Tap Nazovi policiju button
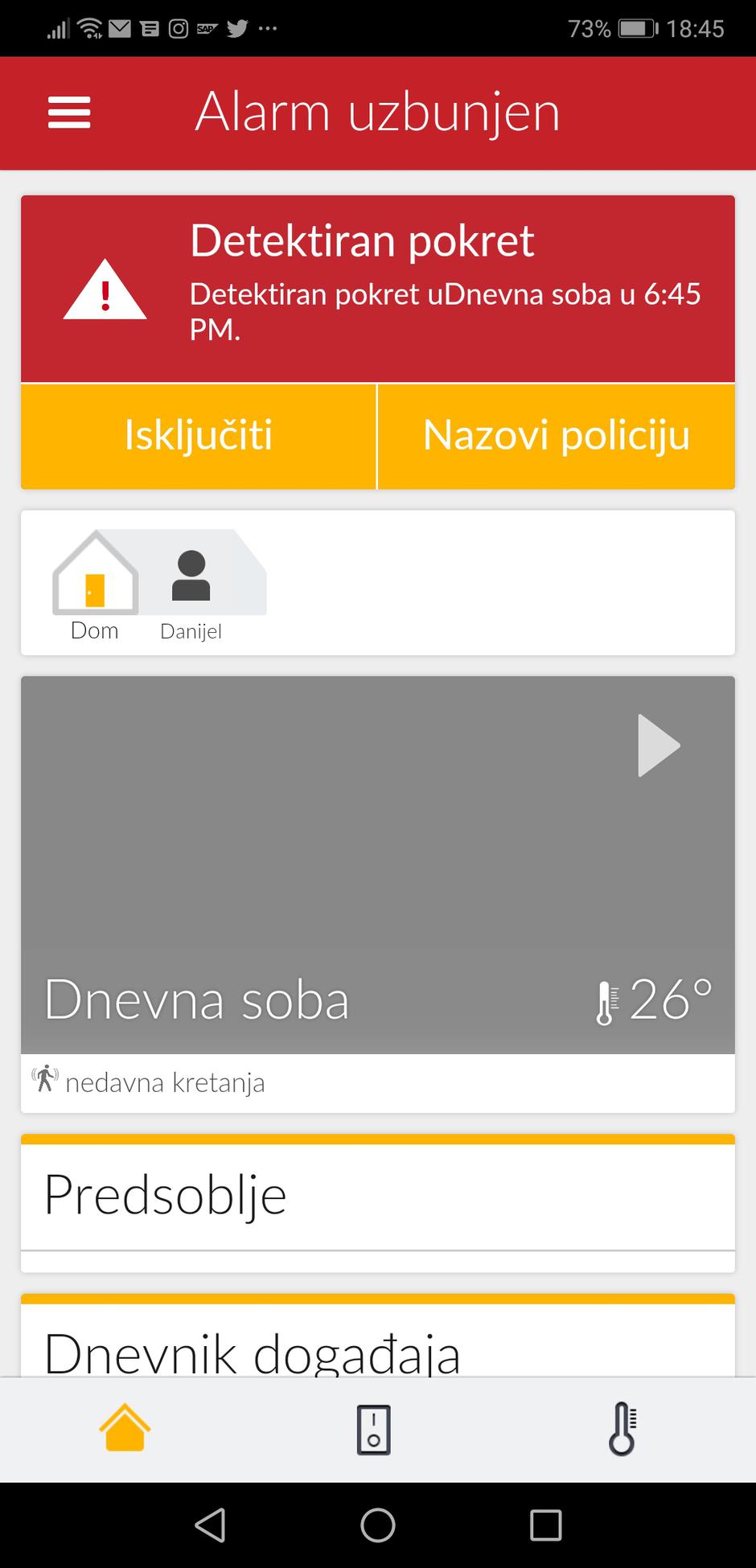This screenshot has width=756, height=1568. (x=556, y=436)
